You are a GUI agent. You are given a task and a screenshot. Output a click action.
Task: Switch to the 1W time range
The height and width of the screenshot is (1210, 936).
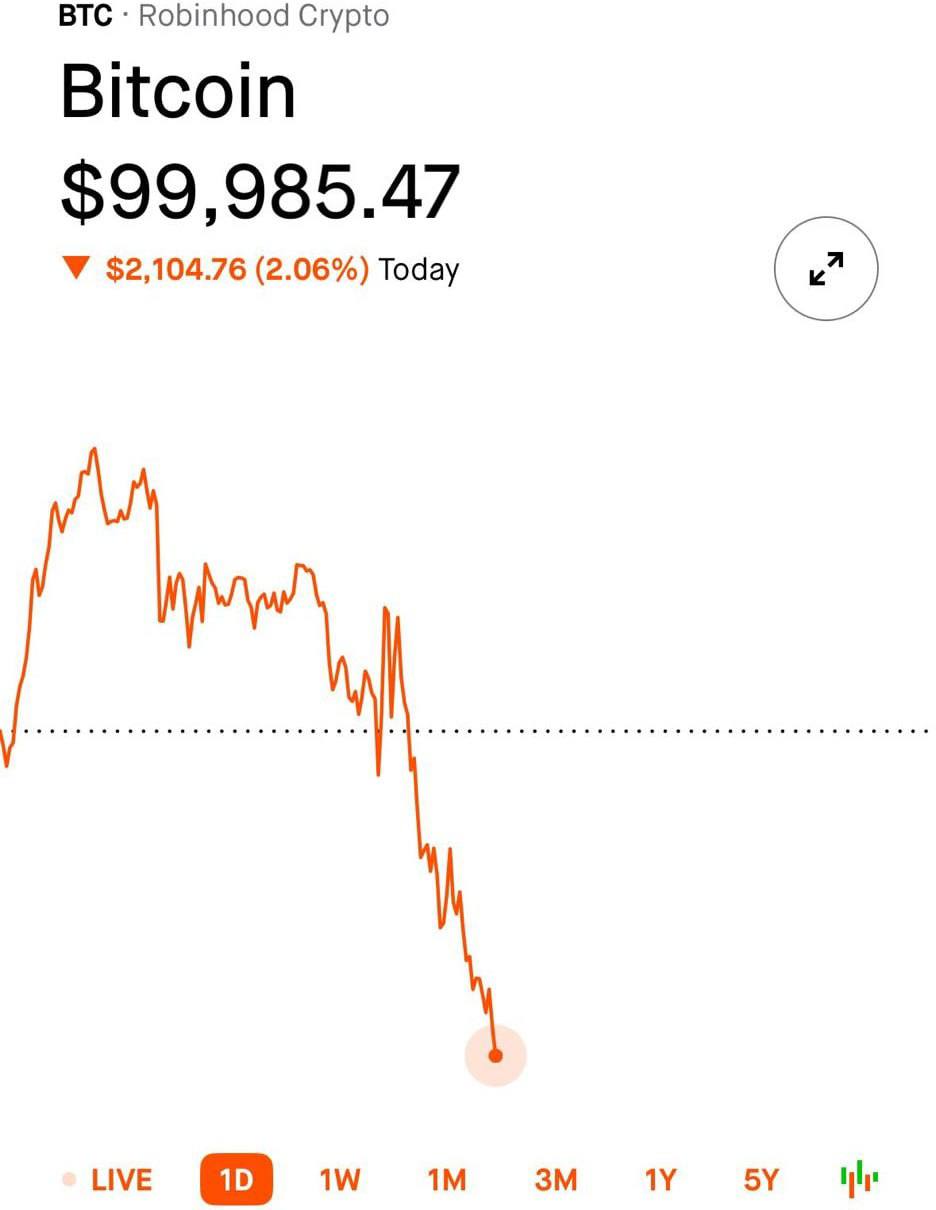pos(339,1180)
